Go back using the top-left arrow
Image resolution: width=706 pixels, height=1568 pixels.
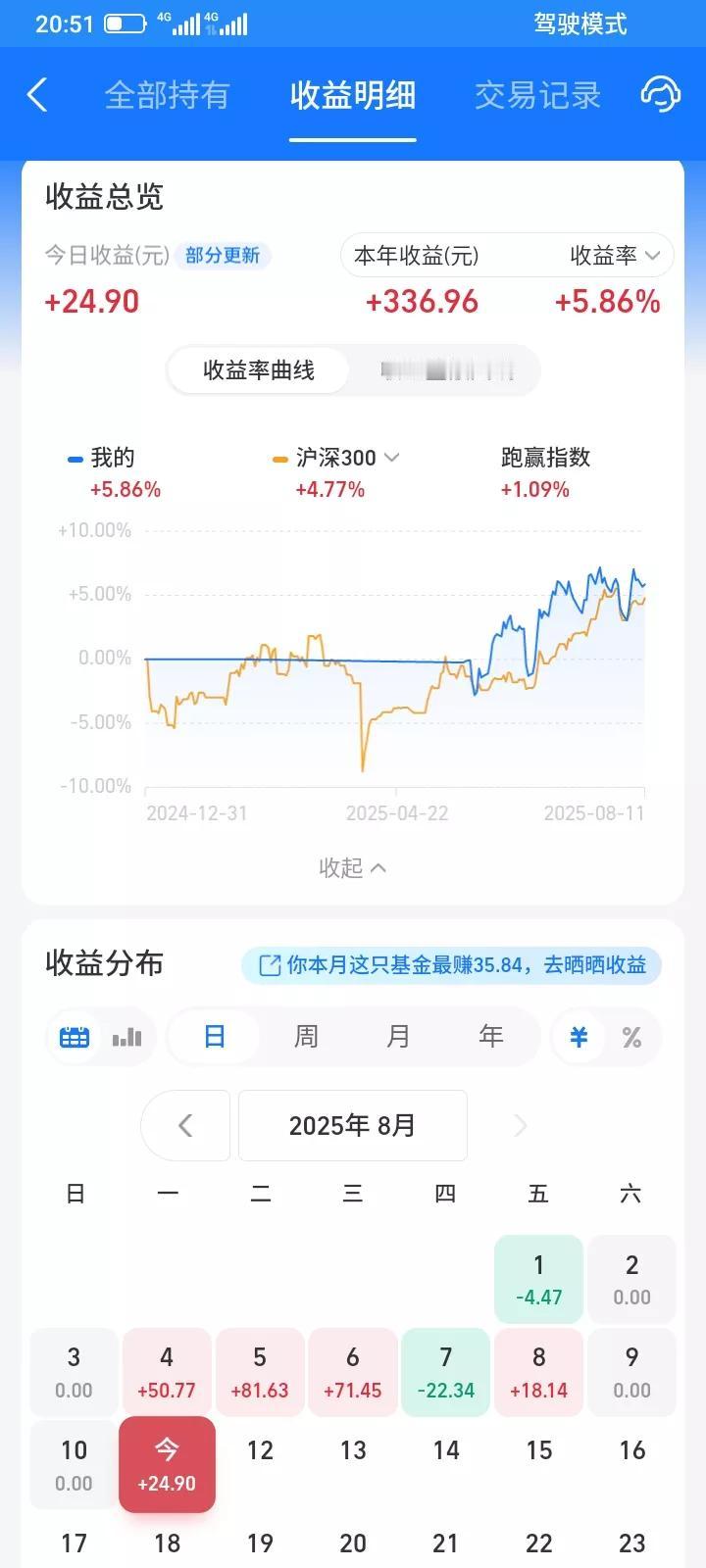37,95
